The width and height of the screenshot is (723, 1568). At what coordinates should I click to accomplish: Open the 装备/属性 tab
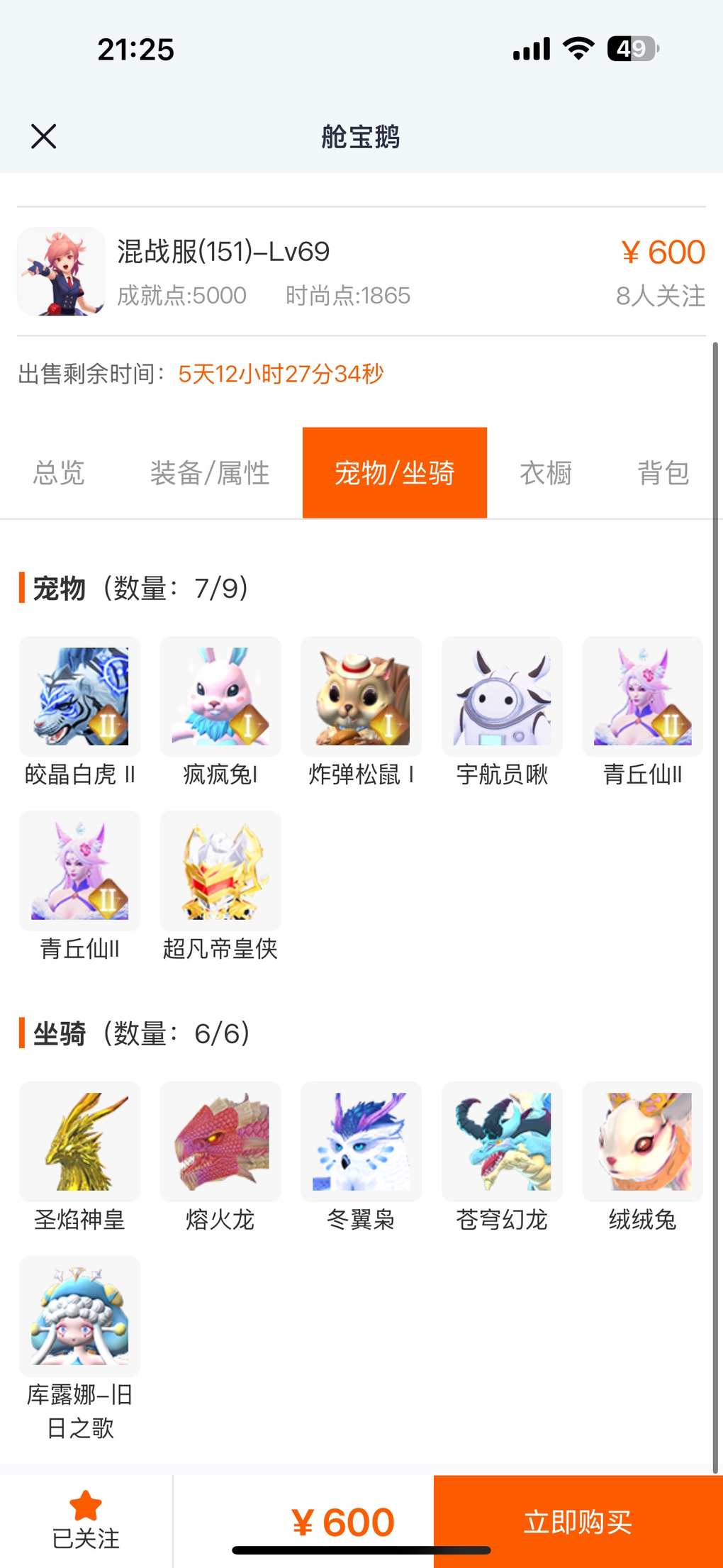pyautogui.click(x=210, y=473)
